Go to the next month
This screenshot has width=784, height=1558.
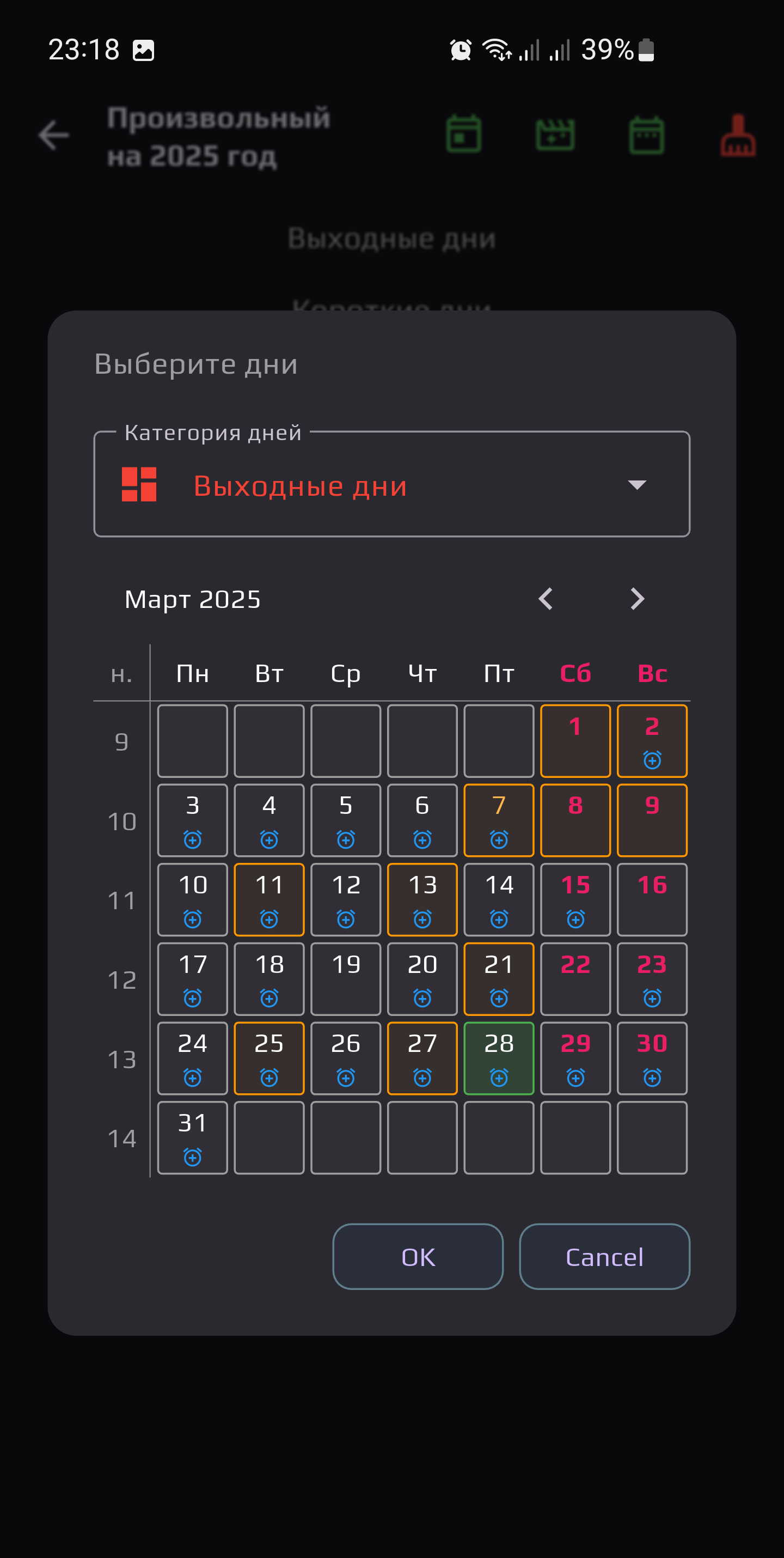click(x=637, y=599)
